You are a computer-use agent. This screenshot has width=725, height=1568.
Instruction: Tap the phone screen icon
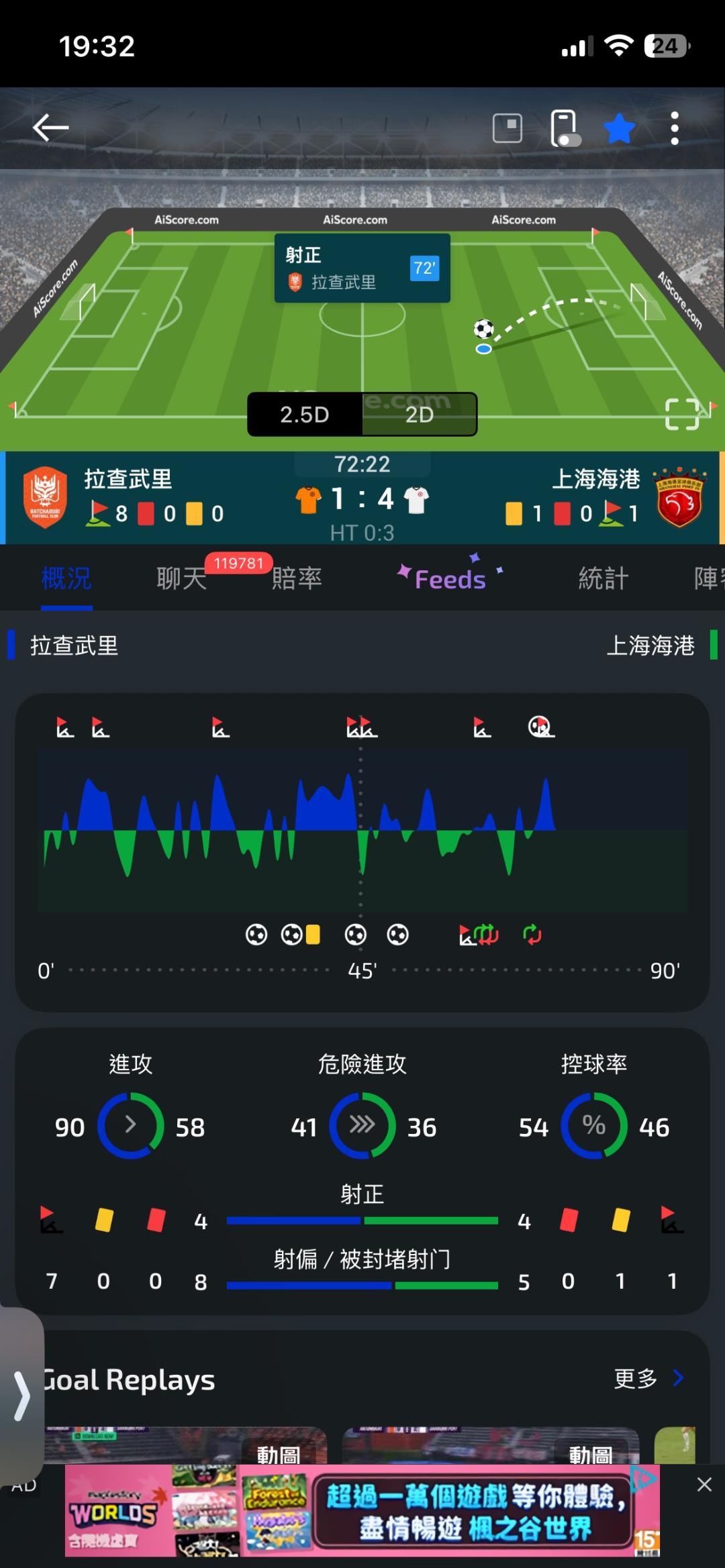[564, 127]
